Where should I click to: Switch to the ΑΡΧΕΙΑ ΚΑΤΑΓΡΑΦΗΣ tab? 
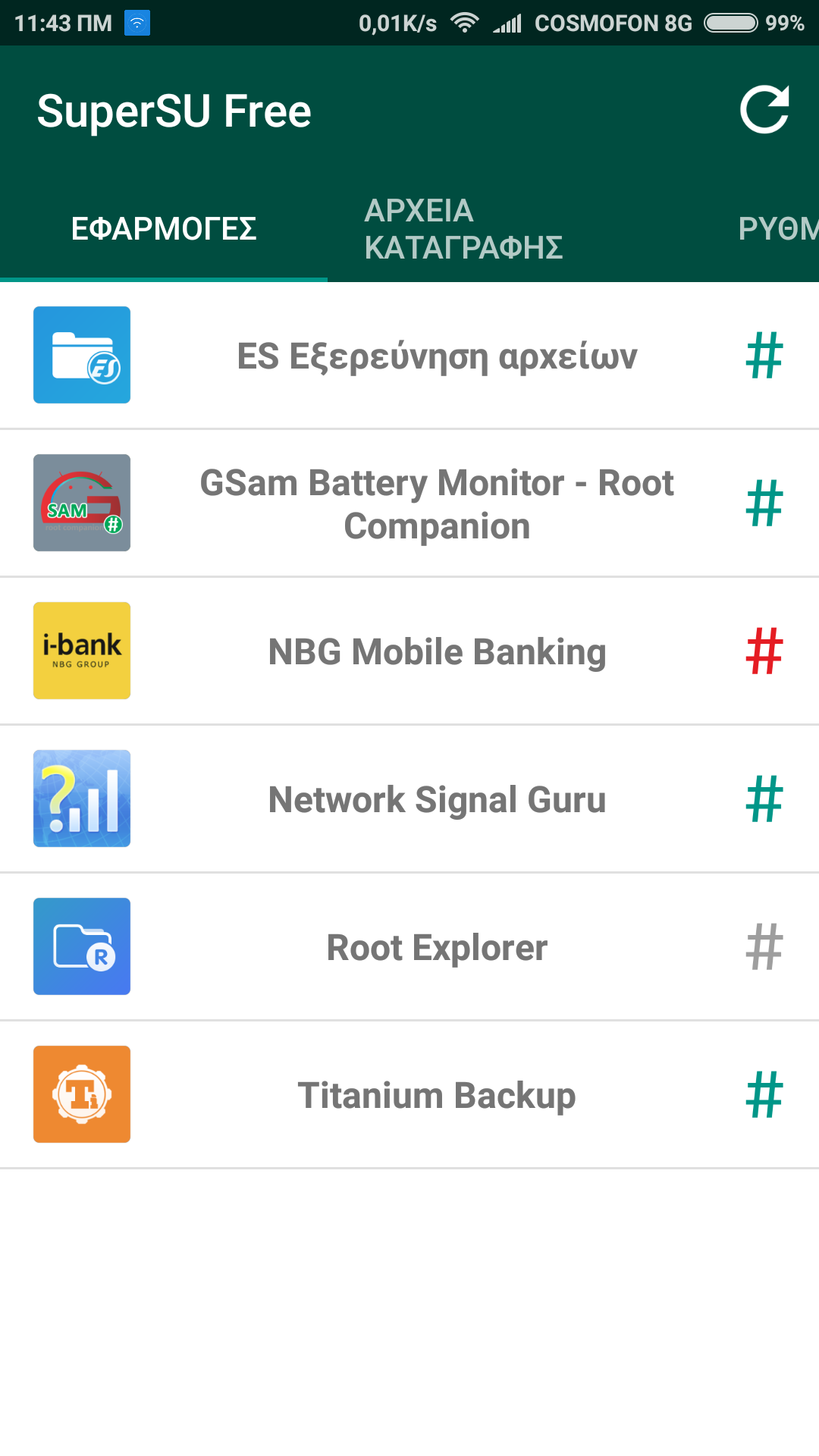[463, 229]
